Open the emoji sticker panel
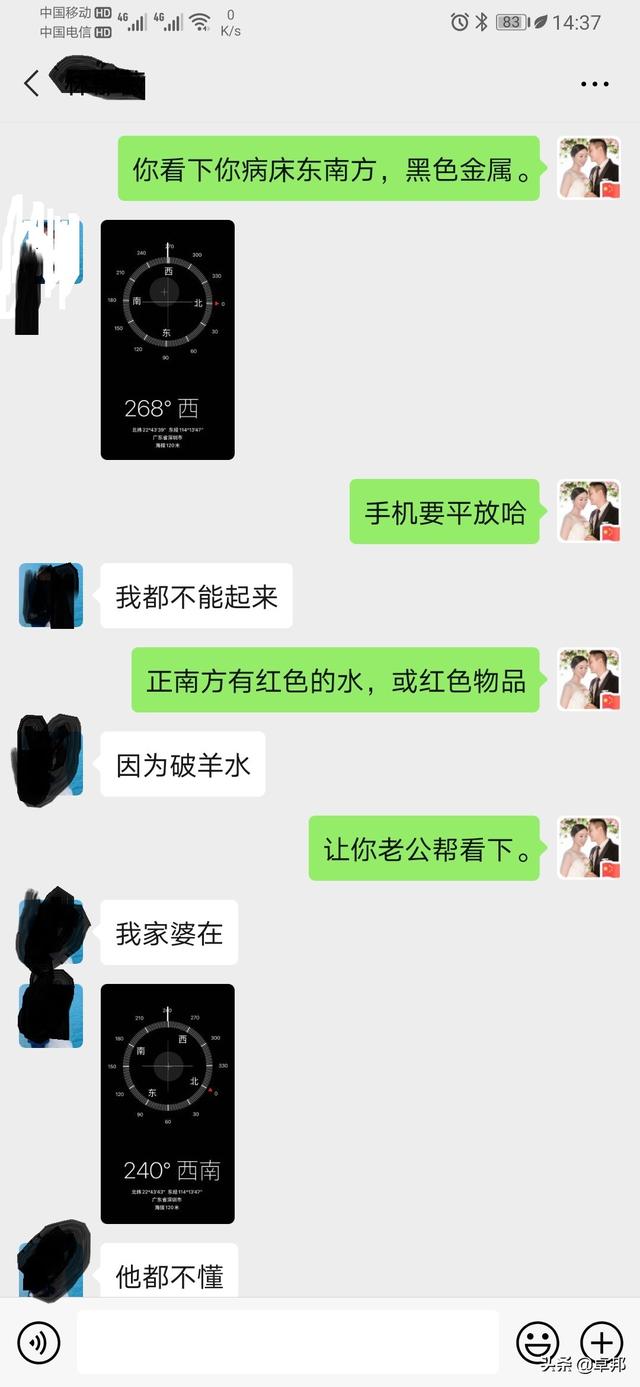This screenshot has height=1387, width=640. [537, 1342]
